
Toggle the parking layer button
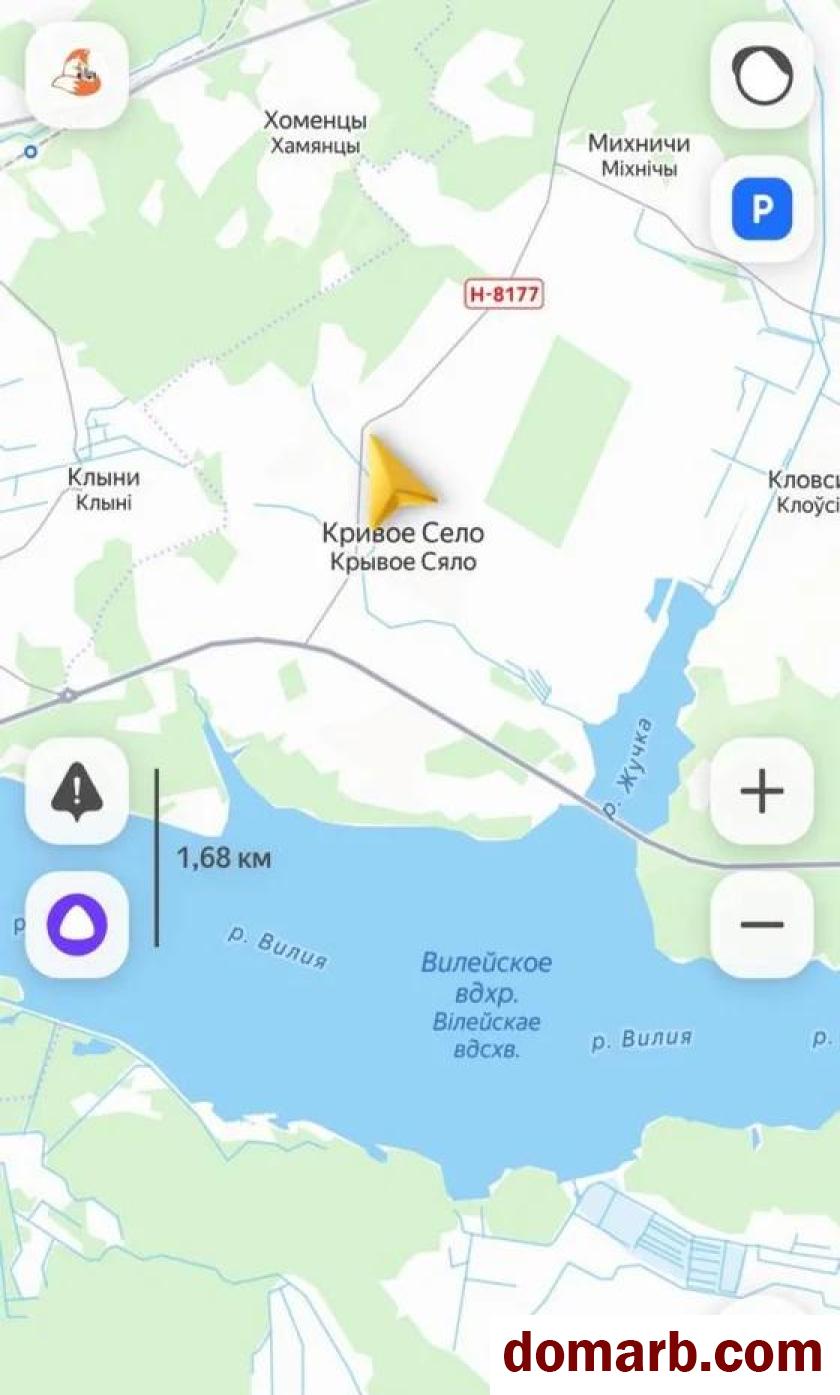tap(762, 209)
